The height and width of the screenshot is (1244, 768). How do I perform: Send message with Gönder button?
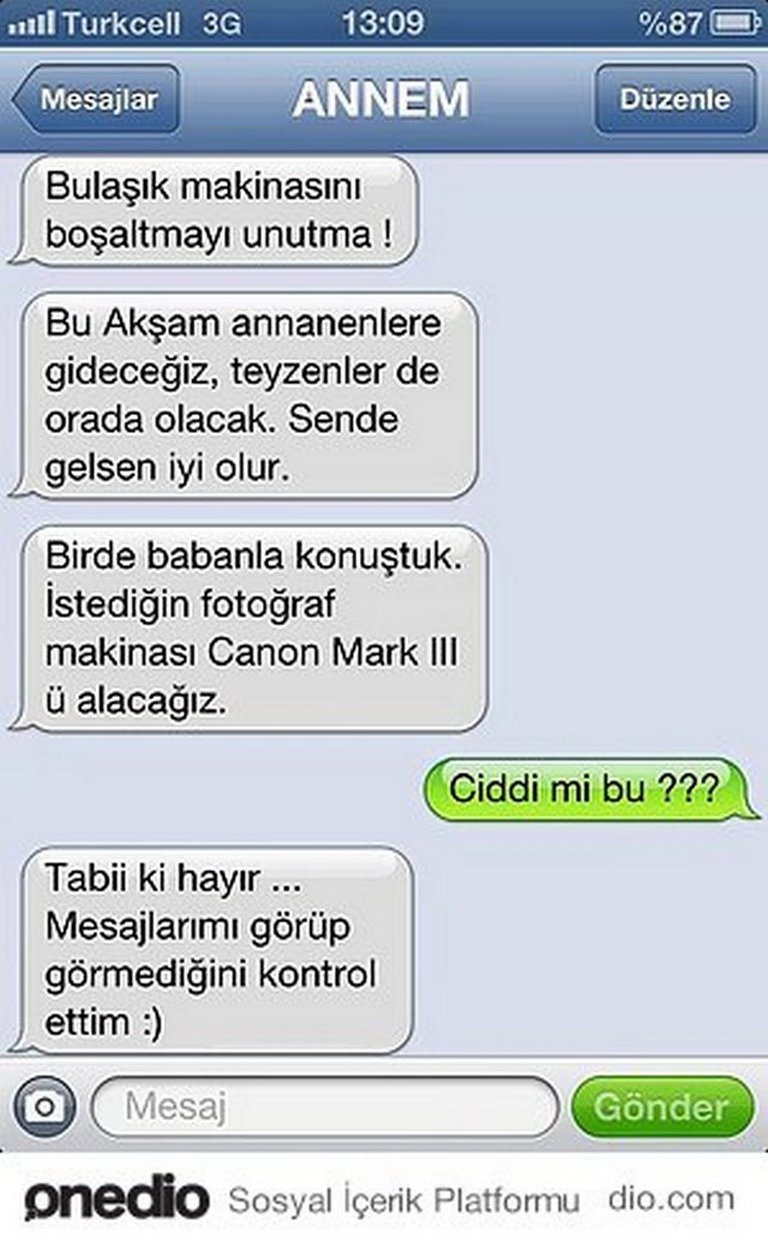pyautogui.click(x=661, y=1107)
